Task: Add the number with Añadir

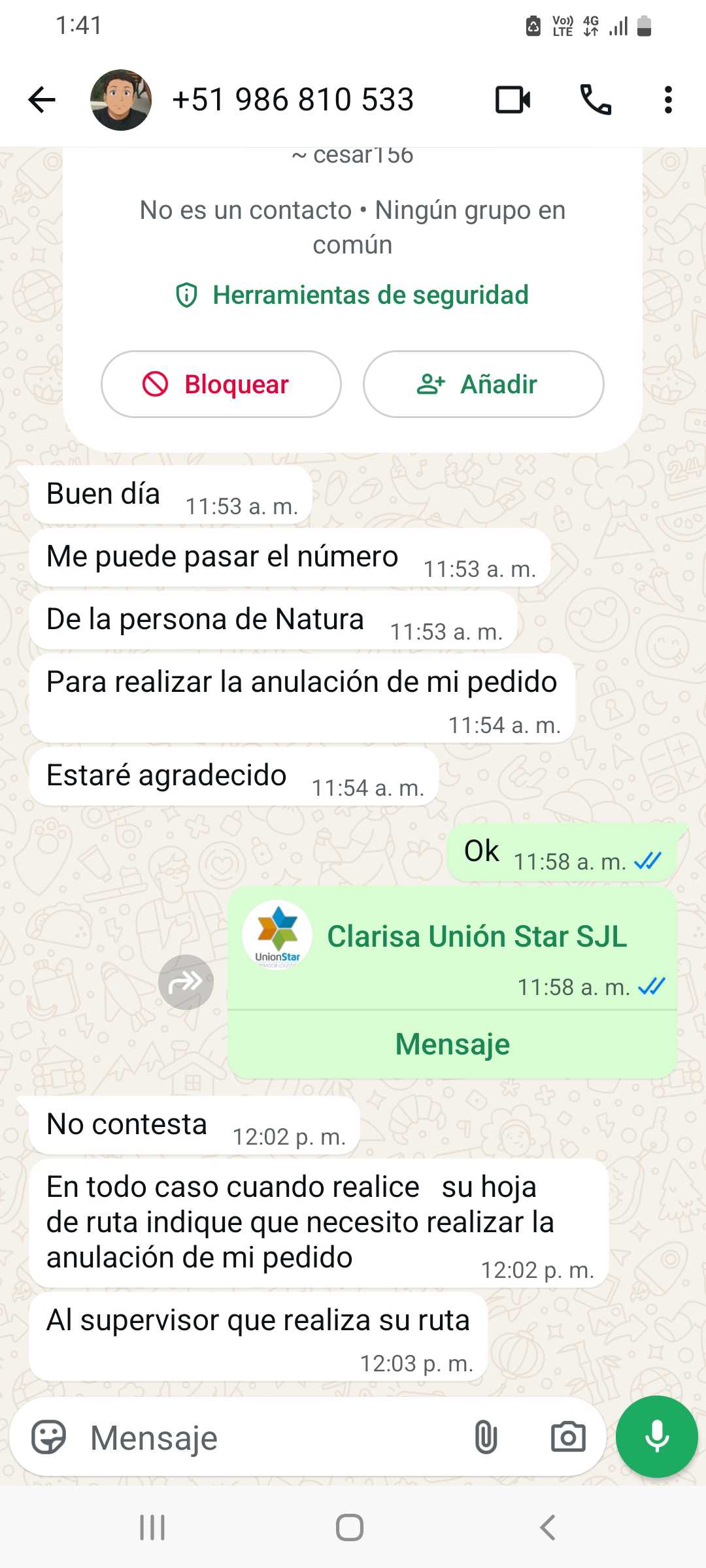Action: point(483,384)
